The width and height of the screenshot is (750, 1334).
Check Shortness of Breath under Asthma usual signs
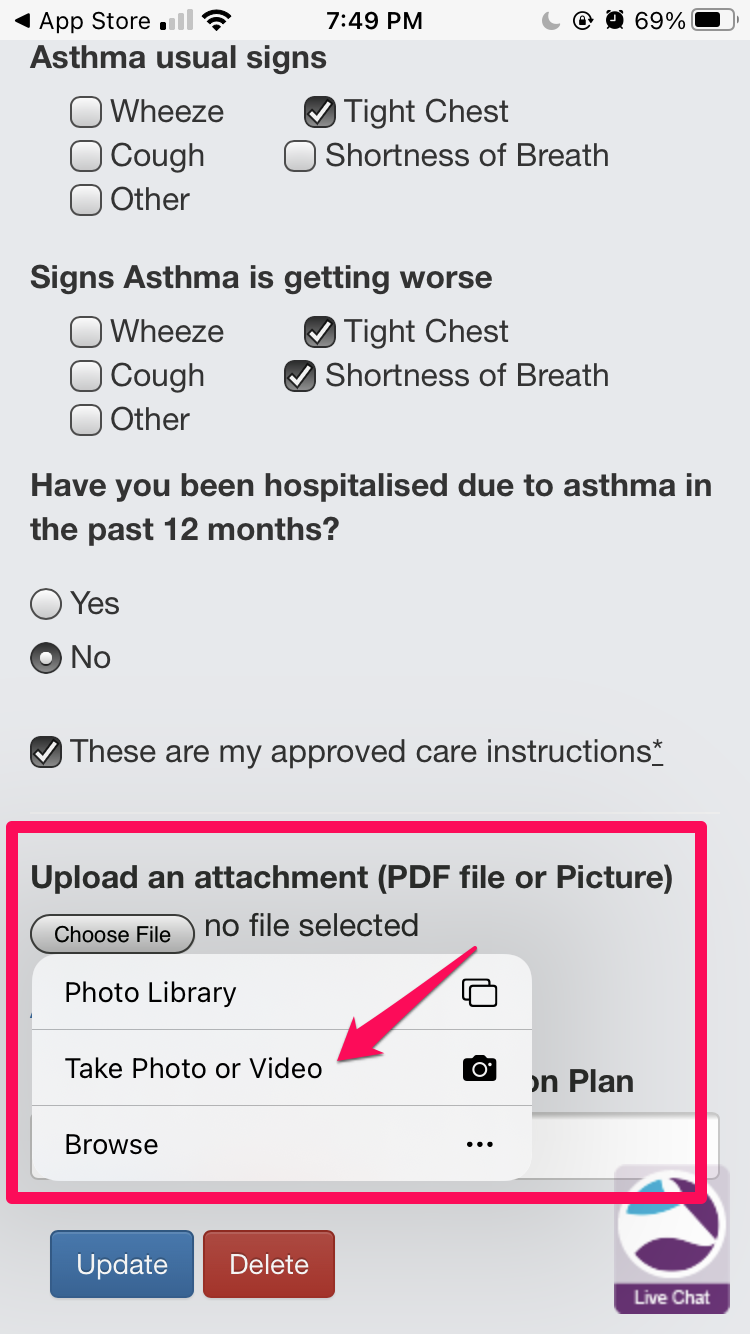tap(300, 156)
